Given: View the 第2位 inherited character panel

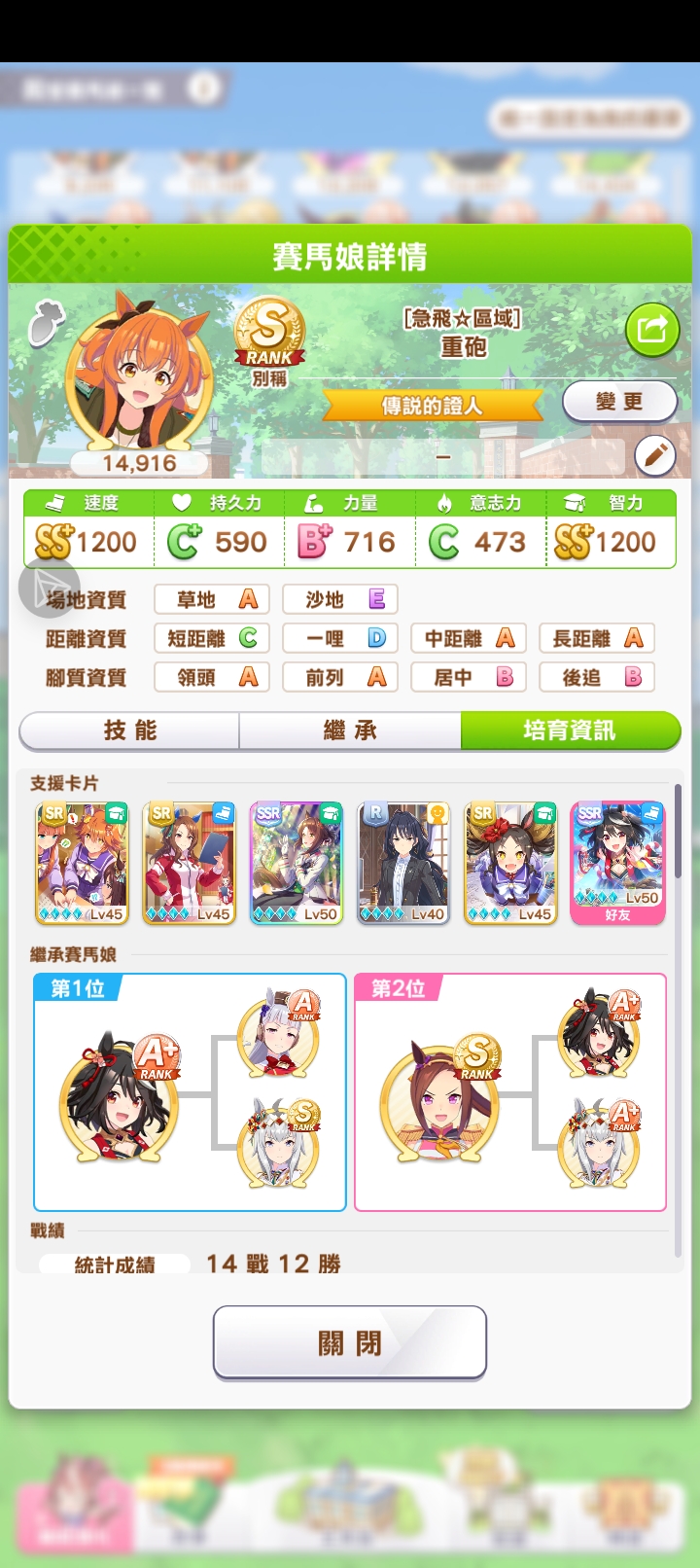Looking at the screenshot, I should tap(510, 1092).
